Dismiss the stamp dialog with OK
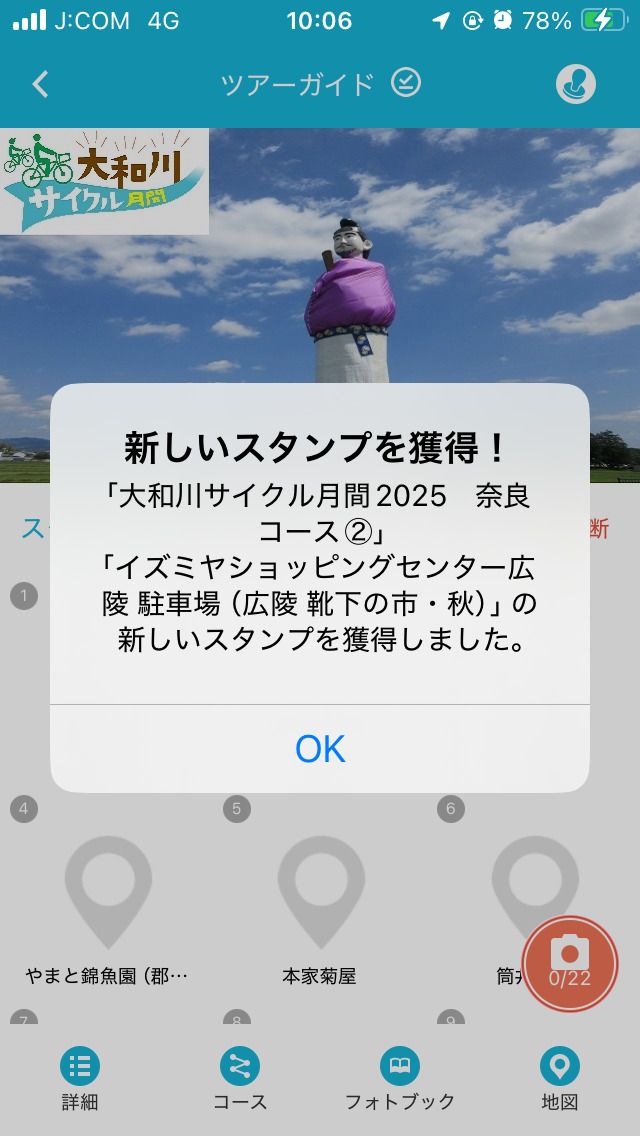The image size is (640, 1136). click(320, 749)
